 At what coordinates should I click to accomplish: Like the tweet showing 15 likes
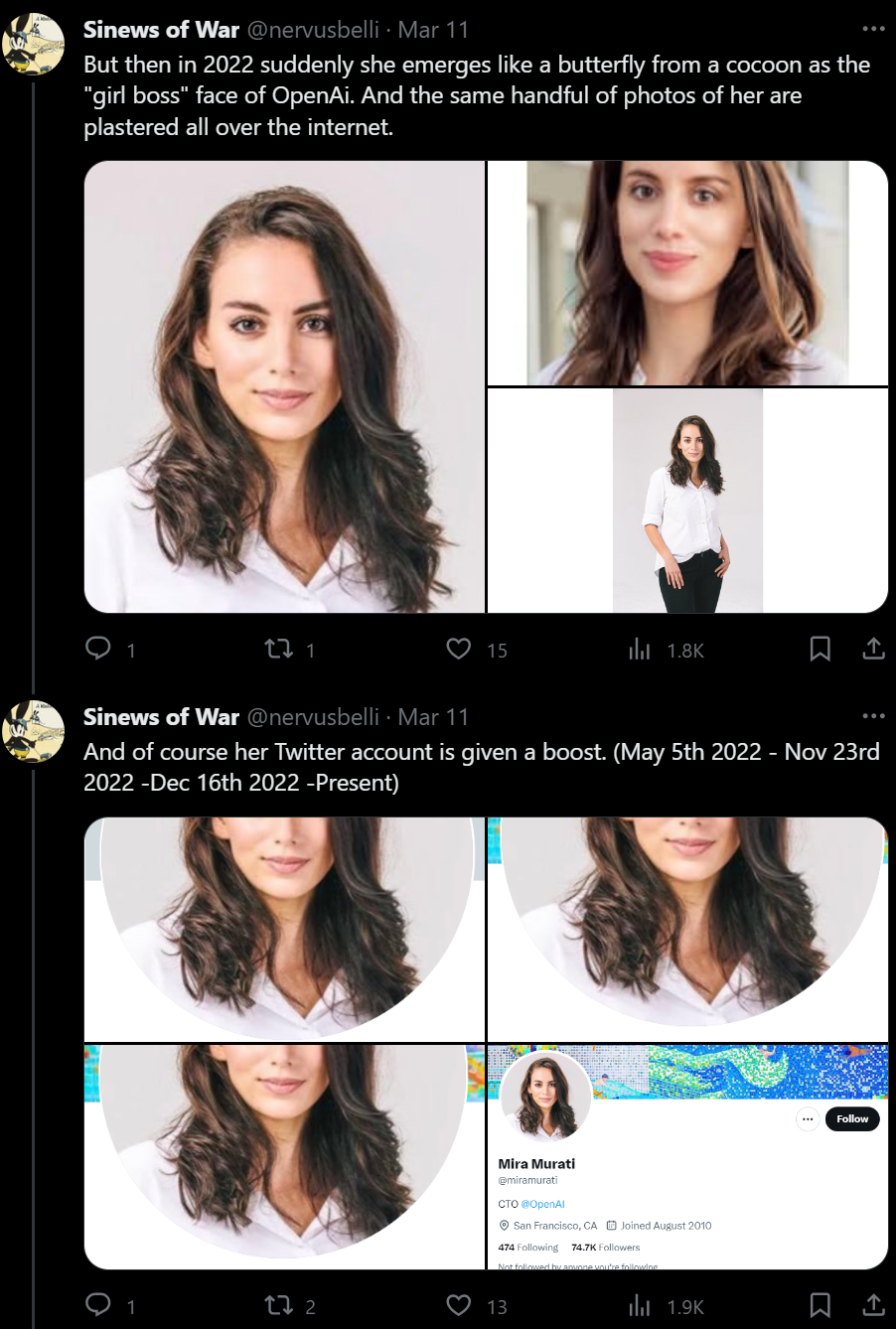[459, 649]
